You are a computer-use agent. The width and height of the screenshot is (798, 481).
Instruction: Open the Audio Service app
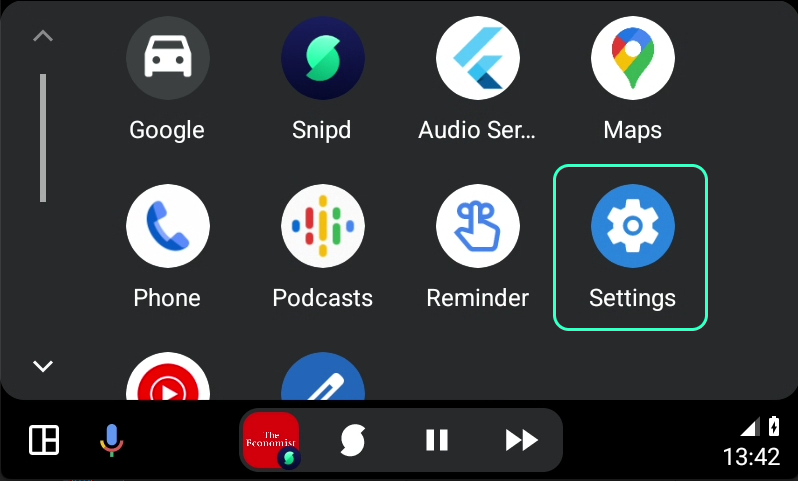tap(477, 59)
